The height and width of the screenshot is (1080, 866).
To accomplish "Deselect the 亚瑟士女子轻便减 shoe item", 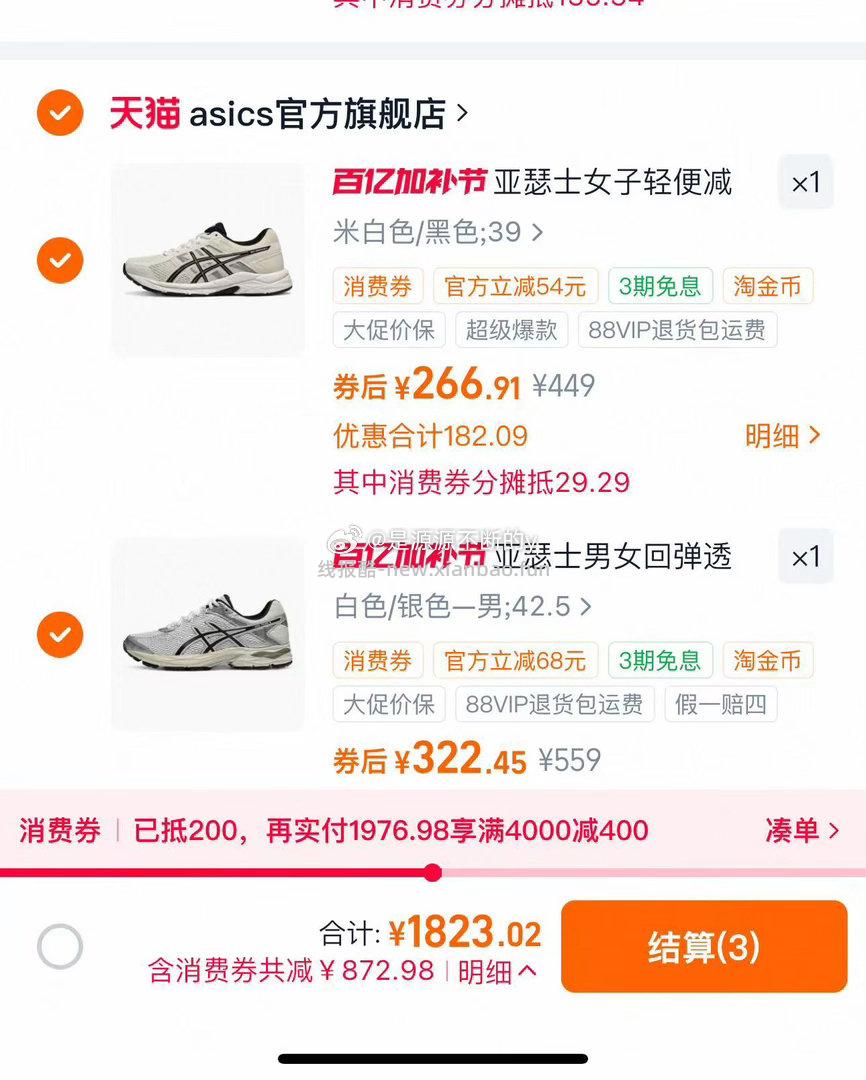I will click(60, 260).
